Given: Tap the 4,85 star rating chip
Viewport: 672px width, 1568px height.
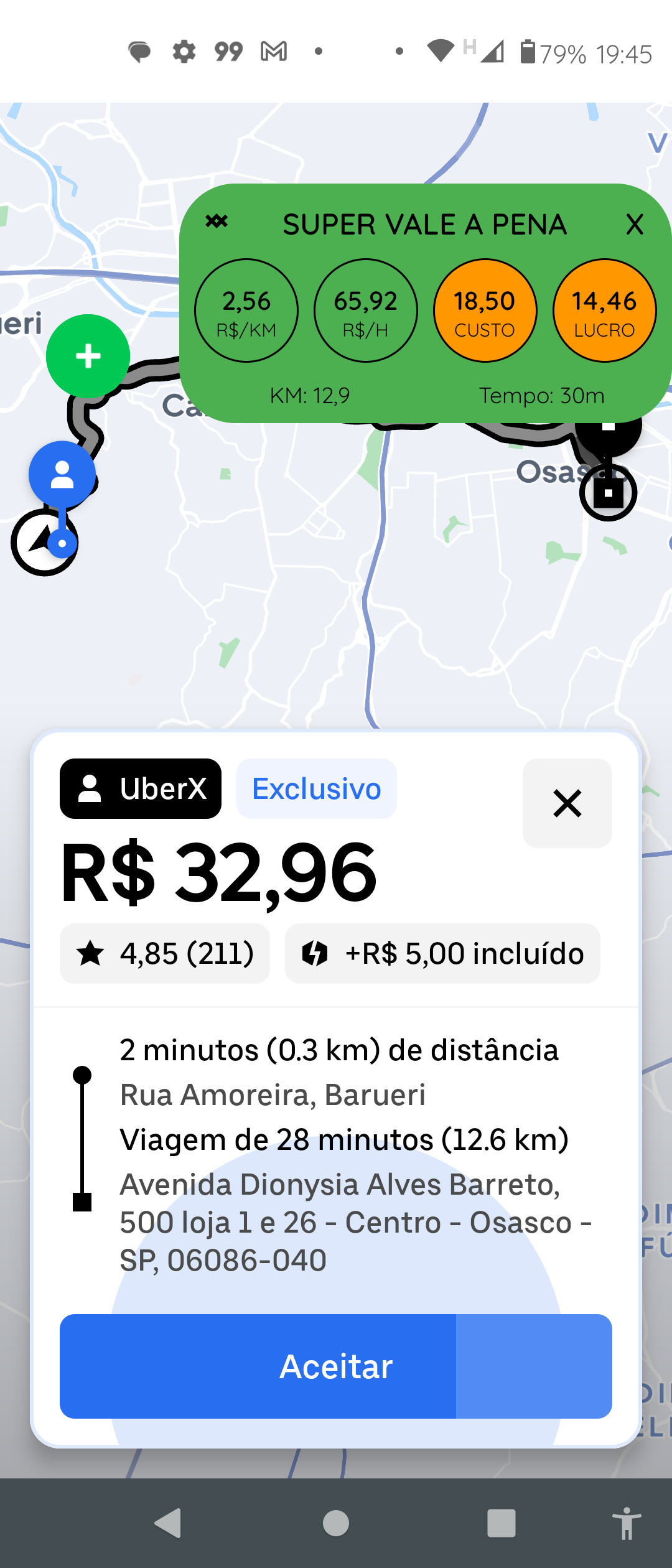Looking at the screenshot, I should point(164,953).
